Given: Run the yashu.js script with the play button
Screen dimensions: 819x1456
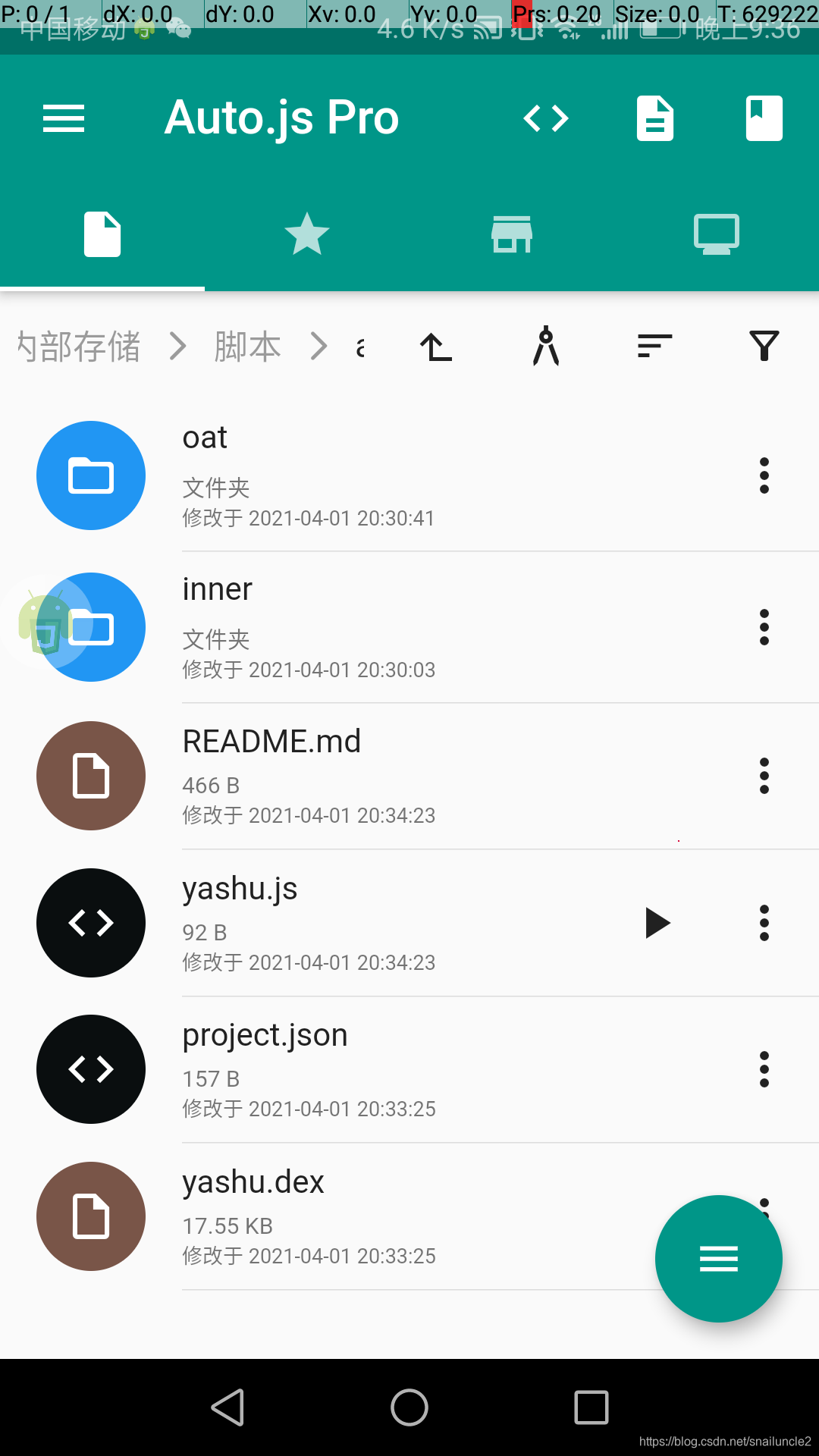Looking at the screenshot, I should [x=657, y=922].
